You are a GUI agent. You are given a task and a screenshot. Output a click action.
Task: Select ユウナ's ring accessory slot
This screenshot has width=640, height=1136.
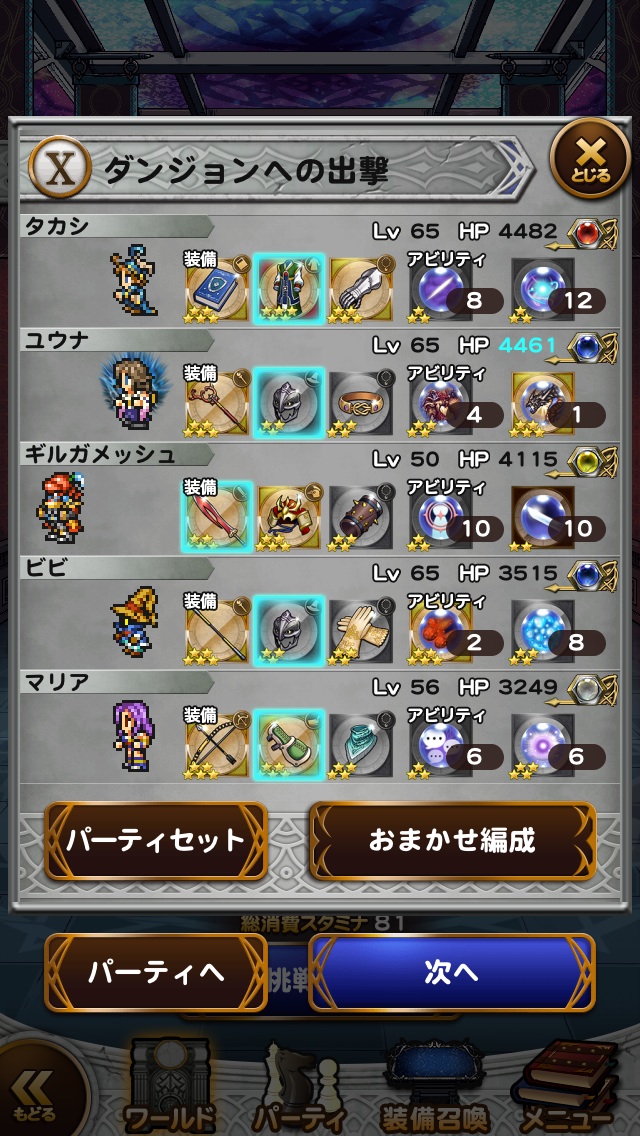click(x=360, y=404)
